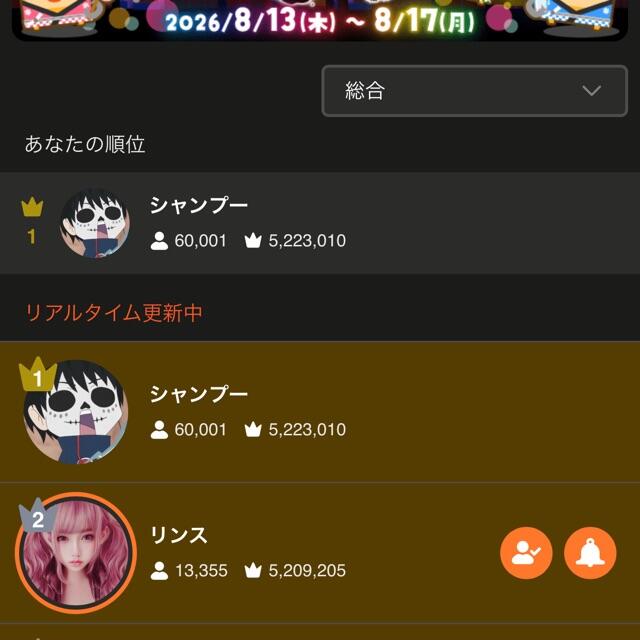The image size is (640, 640).
Task: Open the 総合 category dropdown
Action: 474,91
